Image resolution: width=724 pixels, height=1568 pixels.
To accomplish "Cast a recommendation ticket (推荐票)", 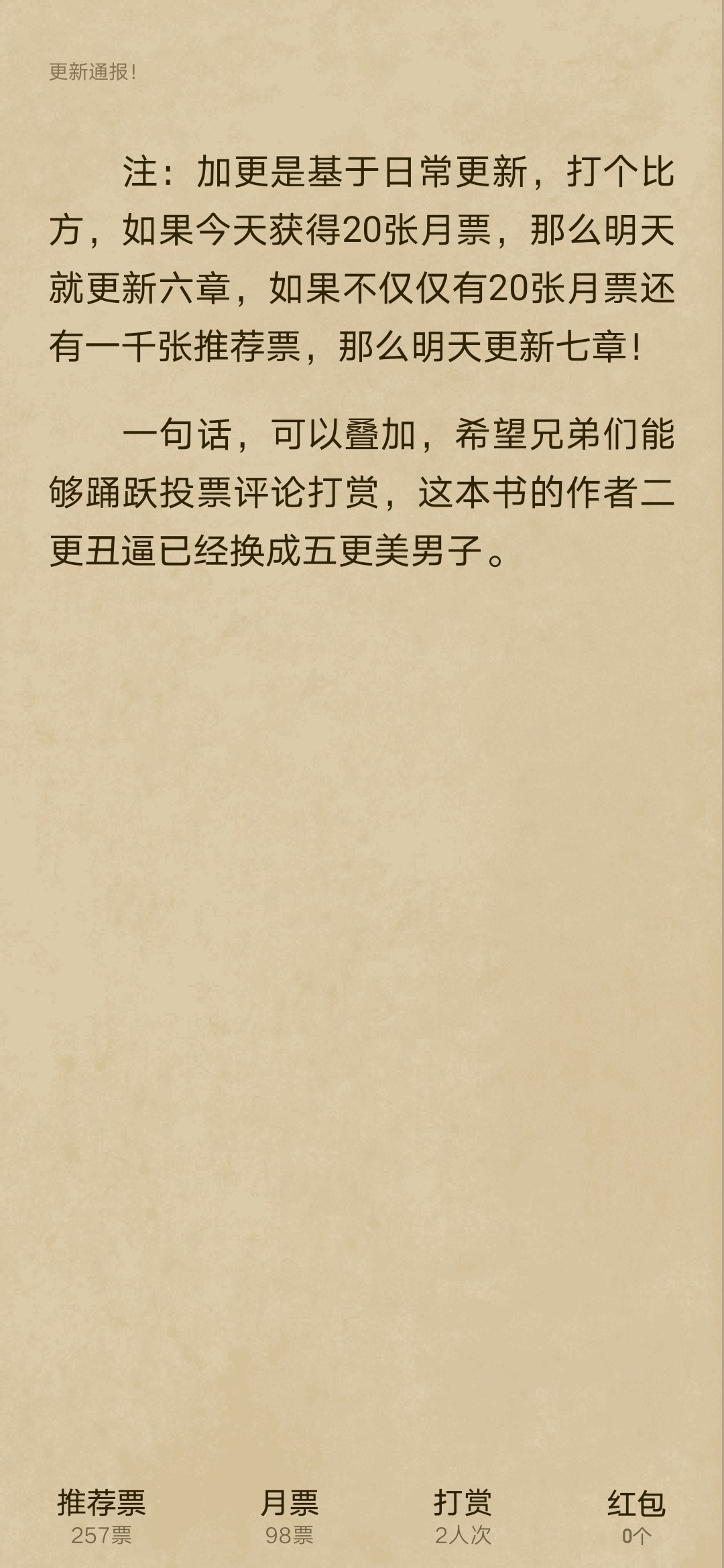I will tap(101, 1516).
